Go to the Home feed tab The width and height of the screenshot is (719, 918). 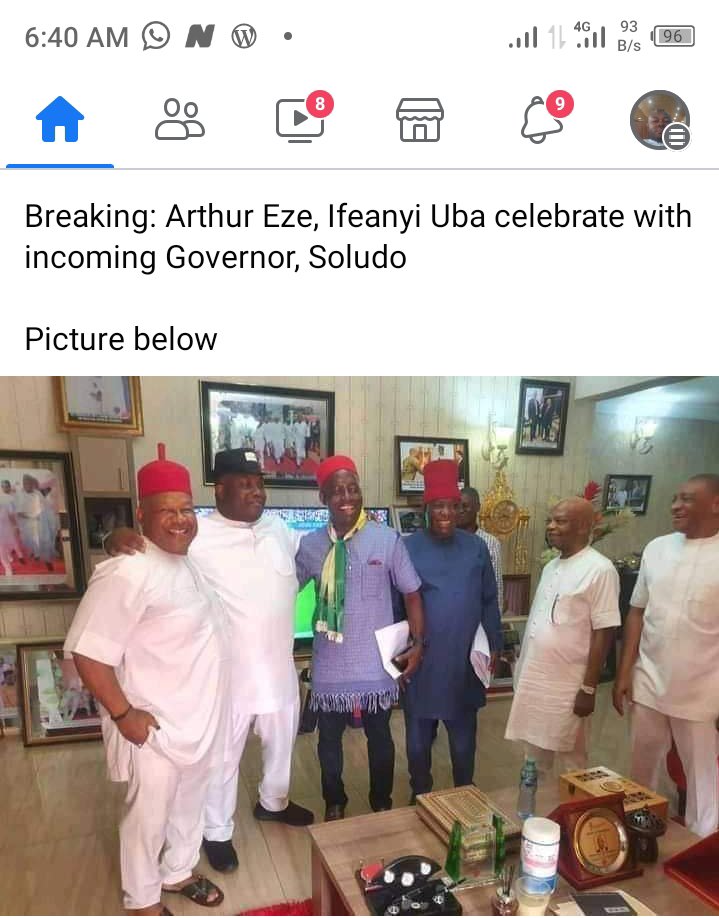pyautogui.click(x=60, y=120)
